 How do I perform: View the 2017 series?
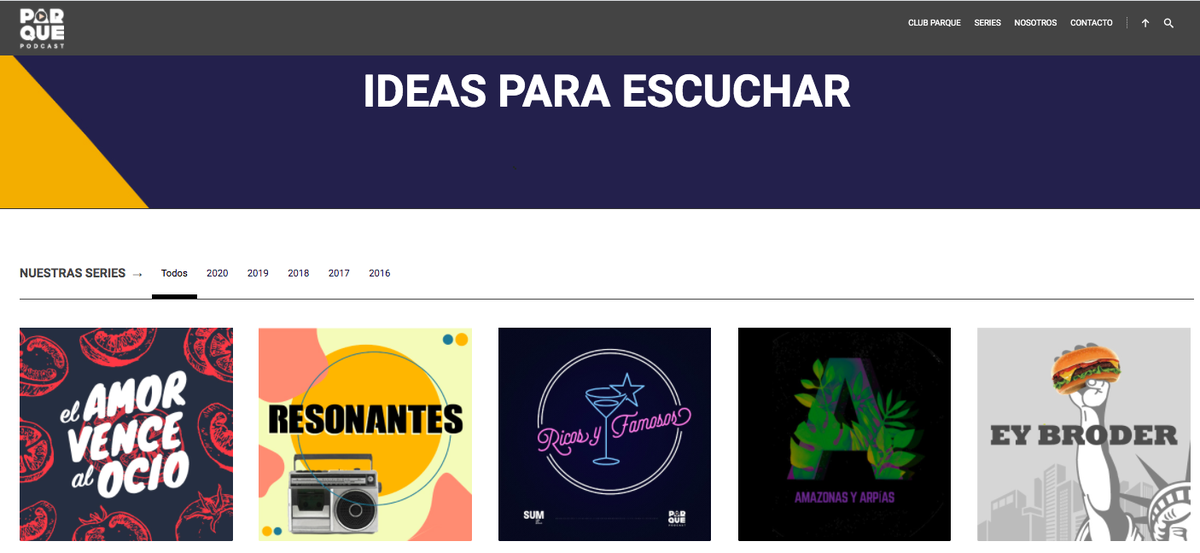[339, 273]
